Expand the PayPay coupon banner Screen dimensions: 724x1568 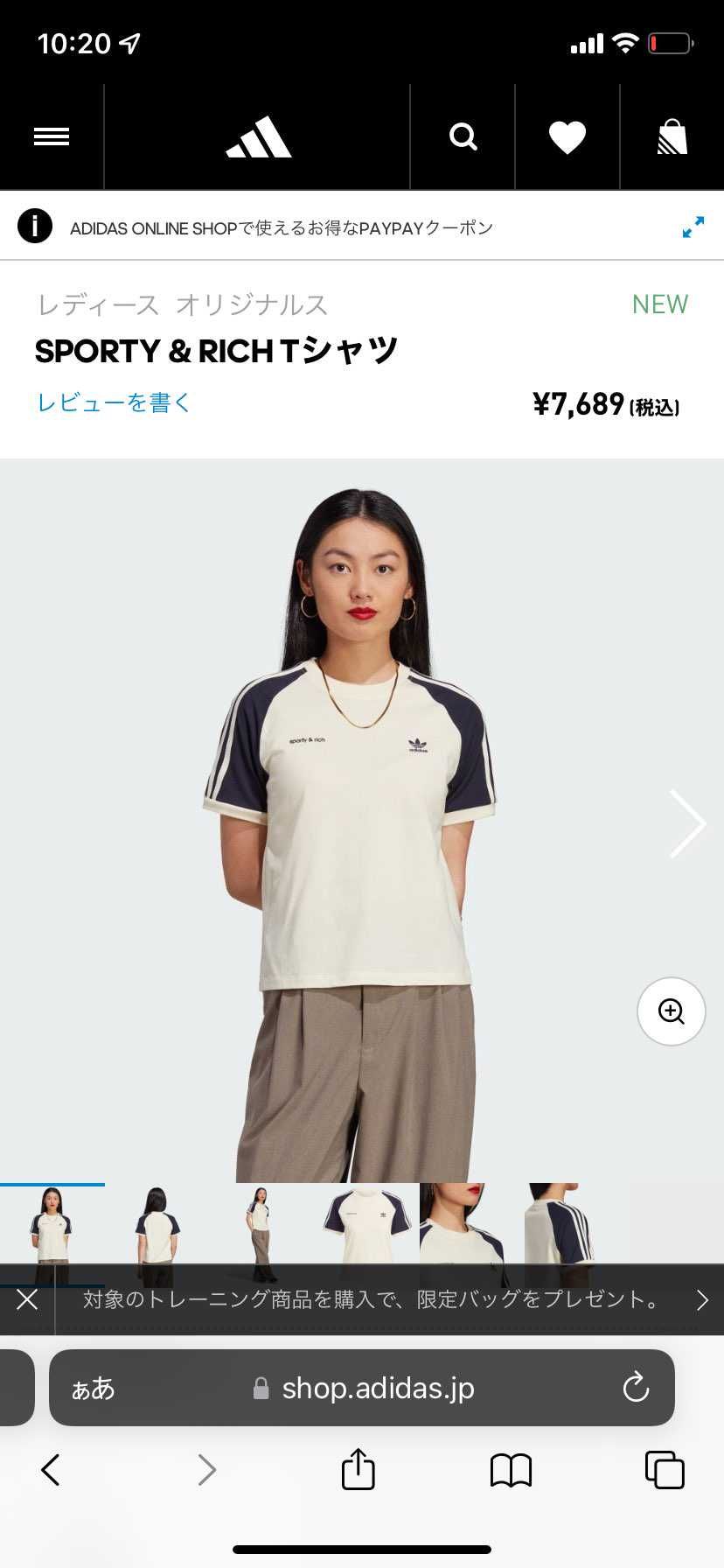click(x=693, y=227)
